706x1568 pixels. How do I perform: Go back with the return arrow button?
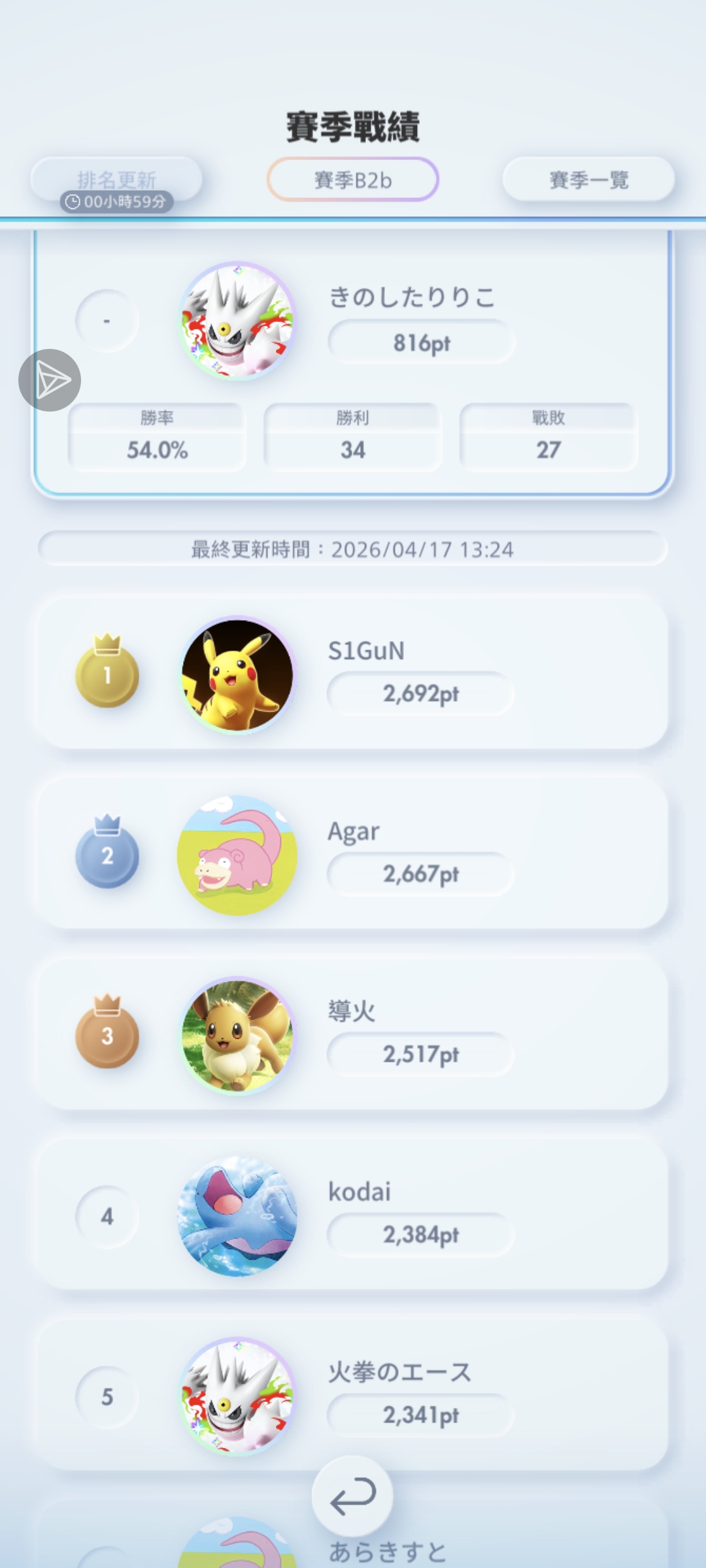[352, 1496]
